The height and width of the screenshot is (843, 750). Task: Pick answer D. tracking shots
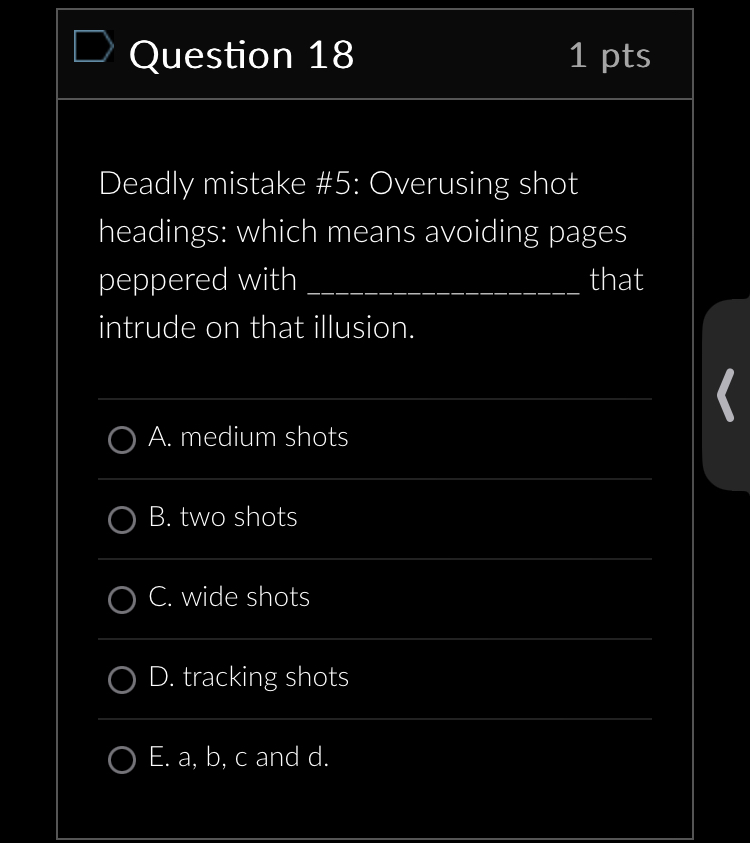click(121, 679)
